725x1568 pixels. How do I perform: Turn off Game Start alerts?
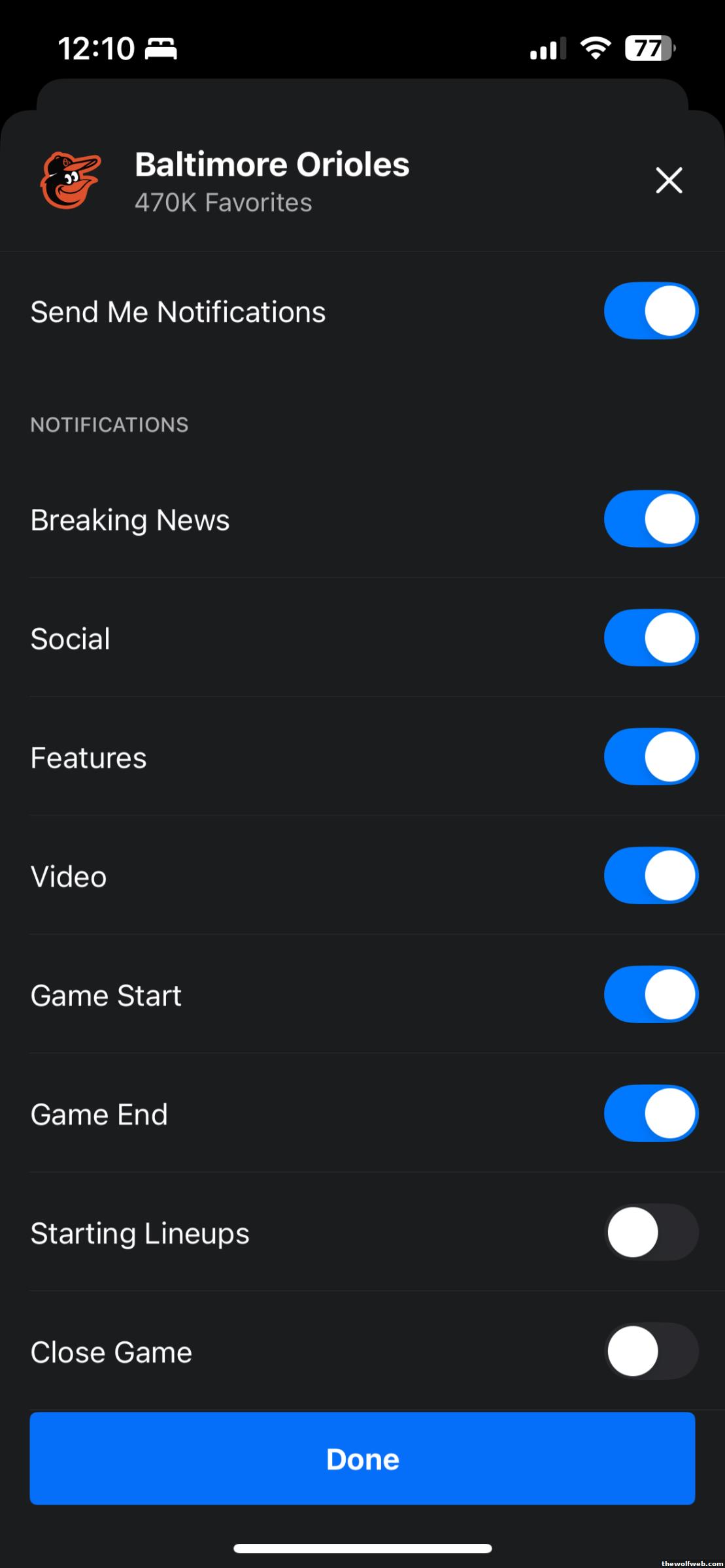point(650,995)
